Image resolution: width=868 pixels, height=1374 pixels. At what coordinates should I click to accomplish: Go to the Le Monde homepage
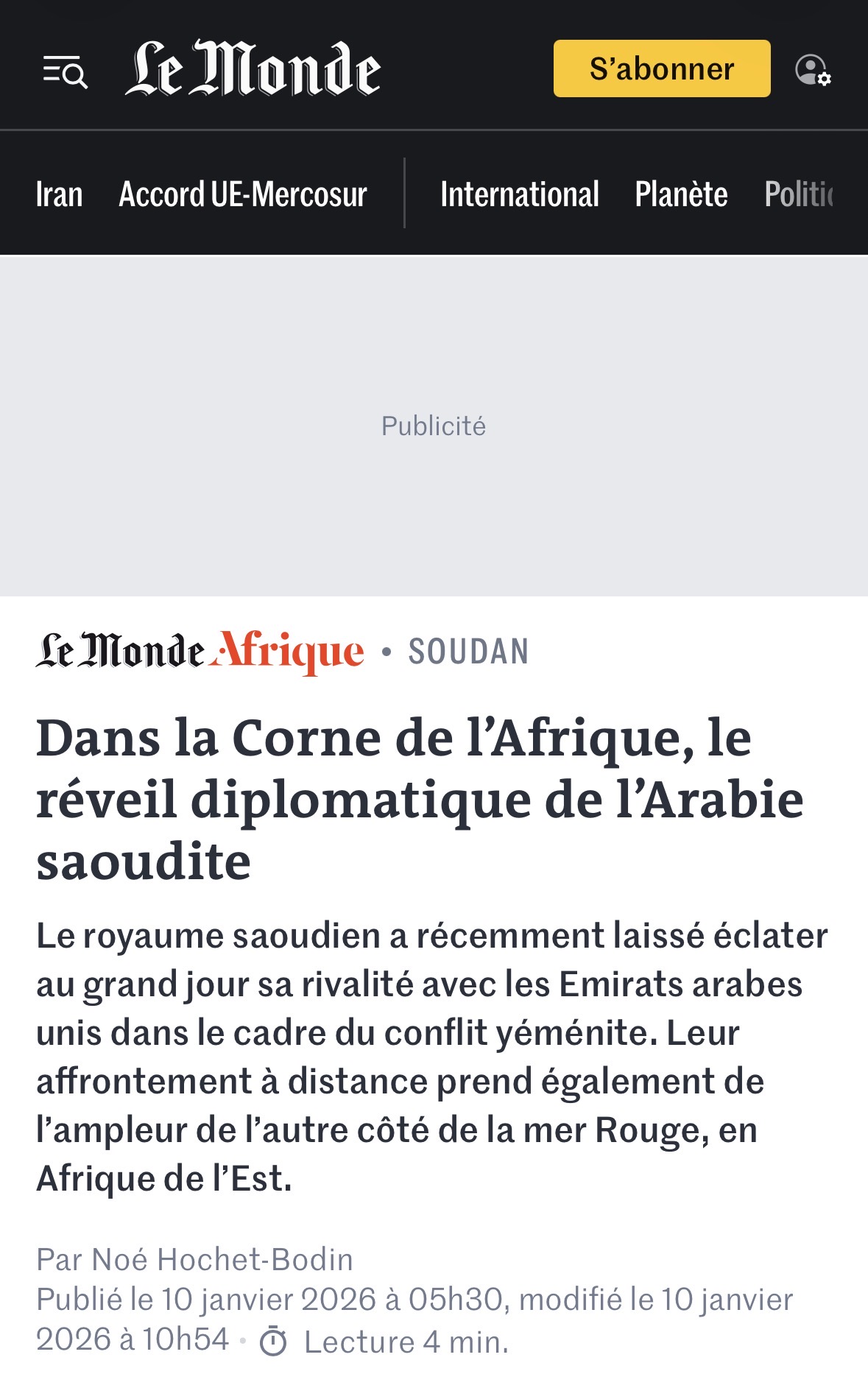coord(253,69)
